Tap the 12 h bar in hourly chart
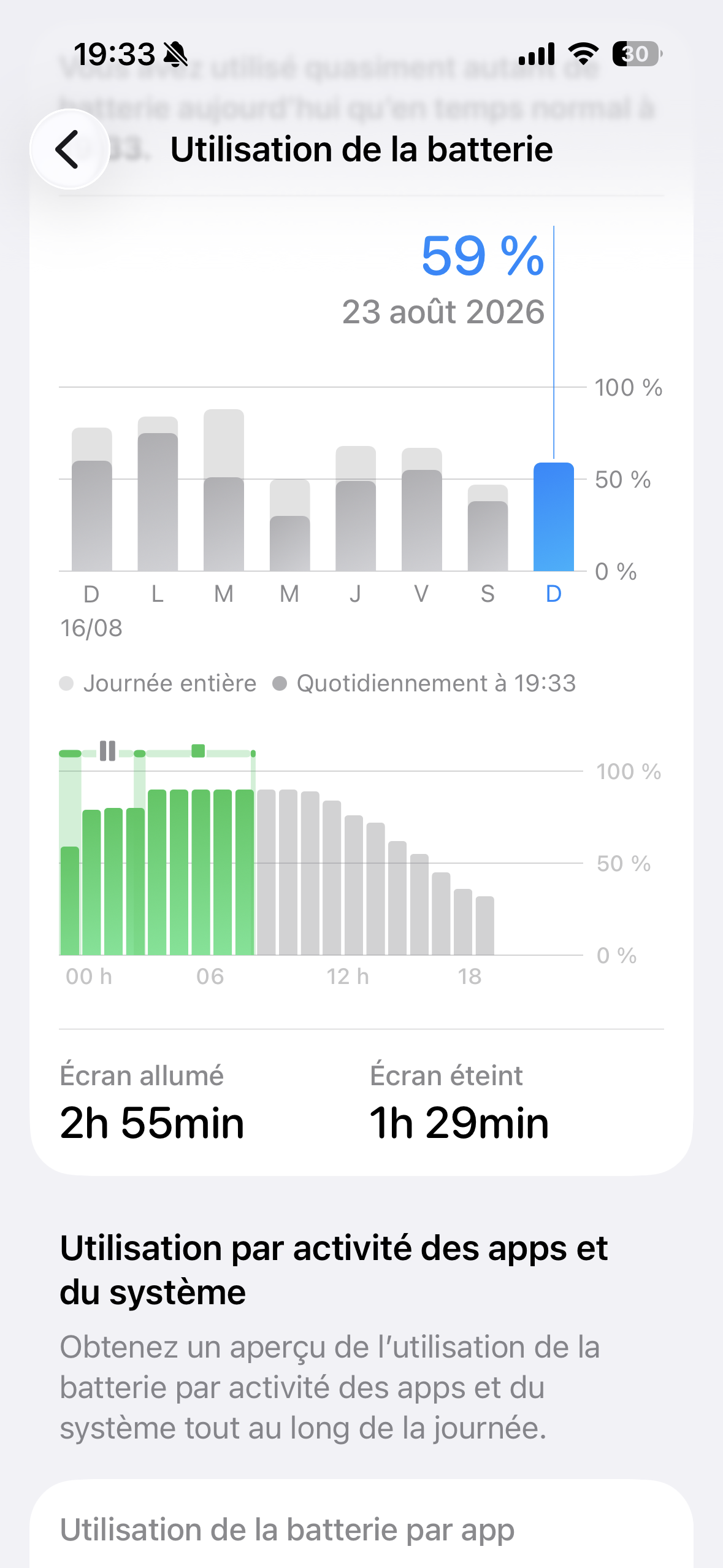 tap(332, 878)
